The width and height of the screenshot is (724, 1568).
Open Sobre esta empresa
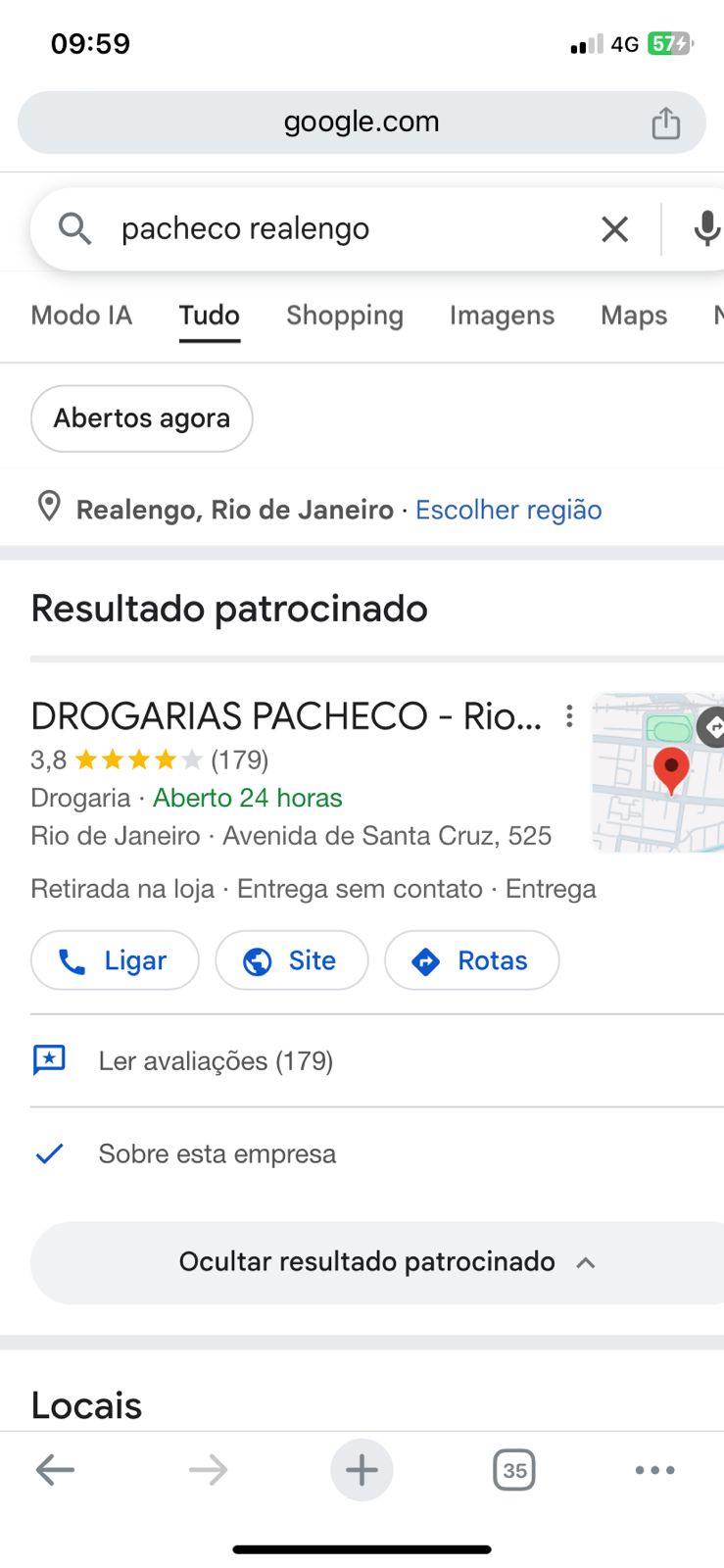point(217,1153)
